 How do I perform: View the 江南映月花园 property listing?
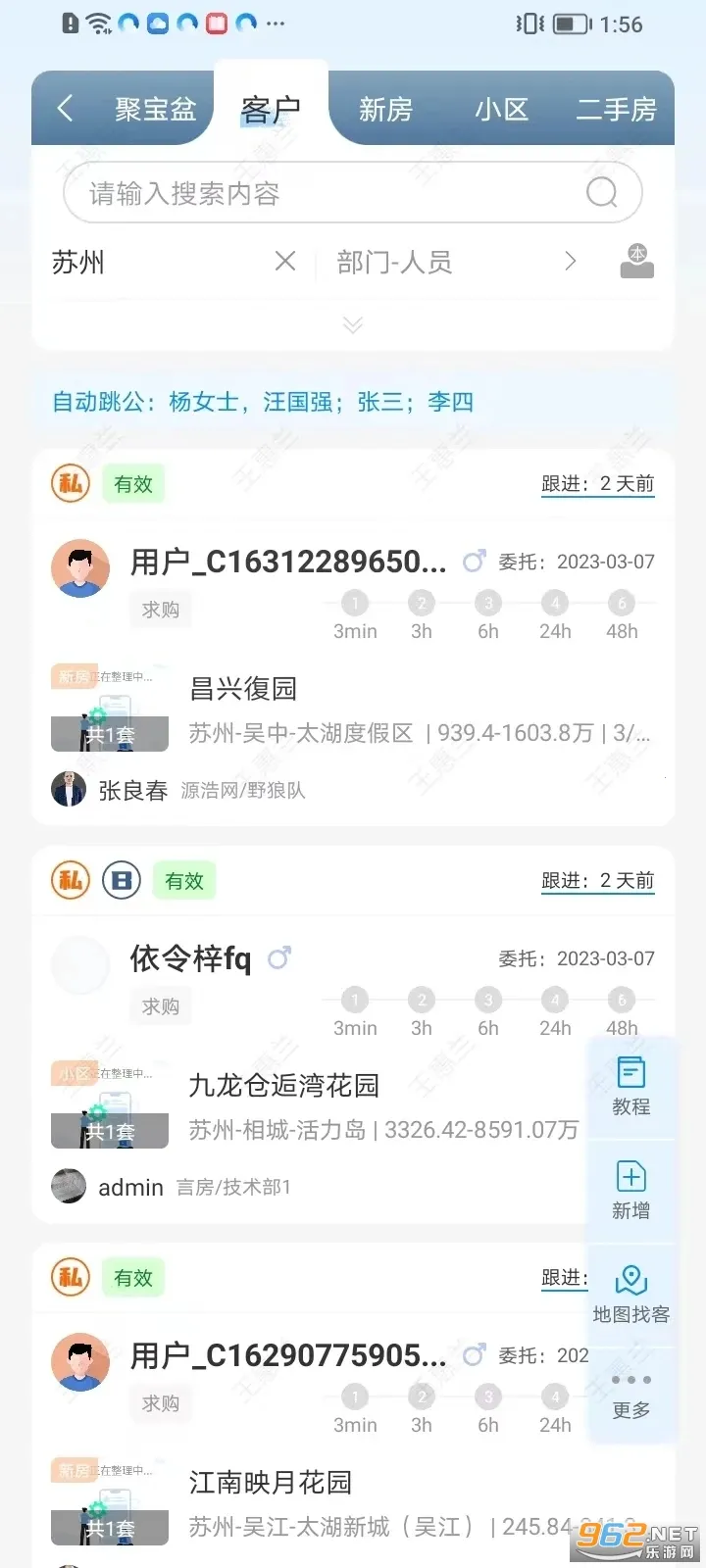[x=271, y=1483]
